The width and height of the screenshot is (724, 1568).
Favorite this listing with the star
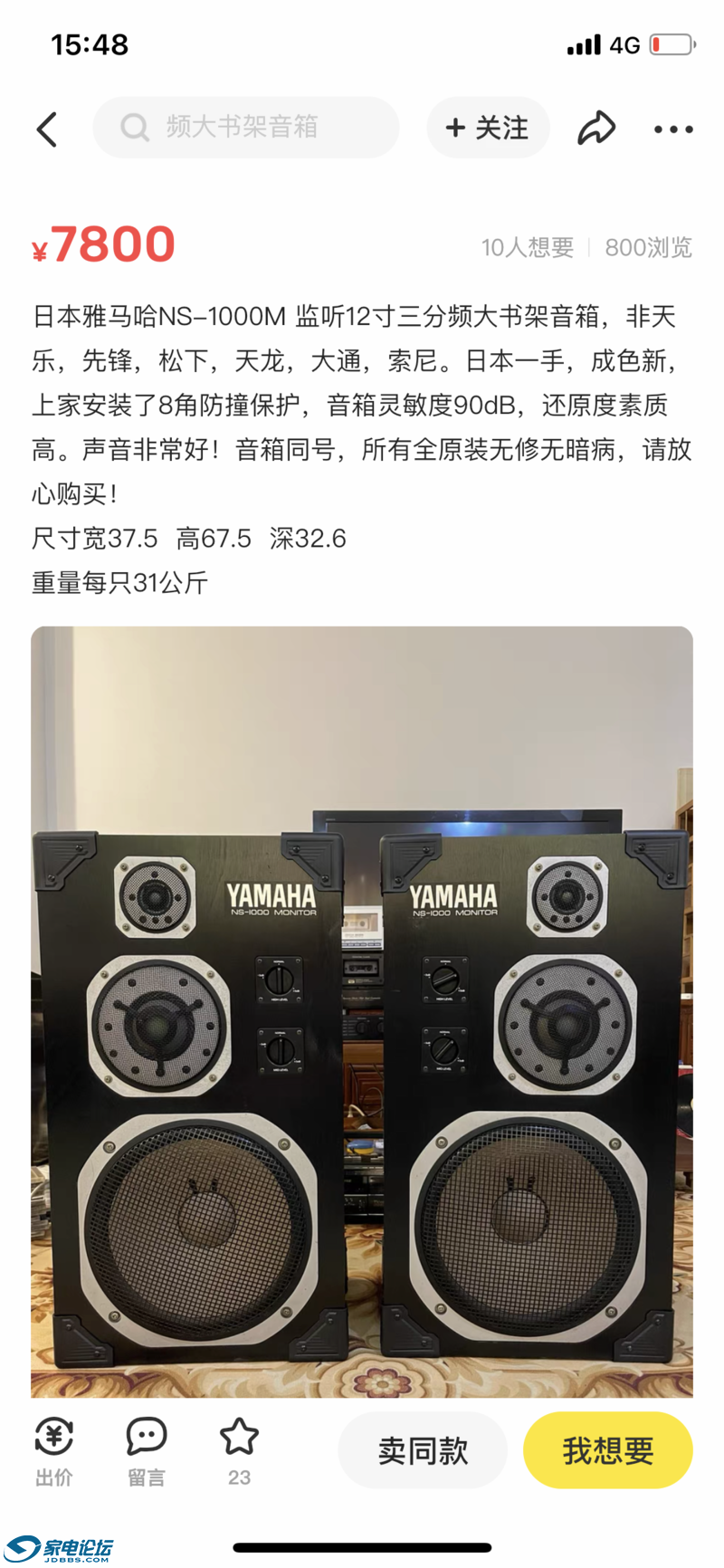point(239,1450)
